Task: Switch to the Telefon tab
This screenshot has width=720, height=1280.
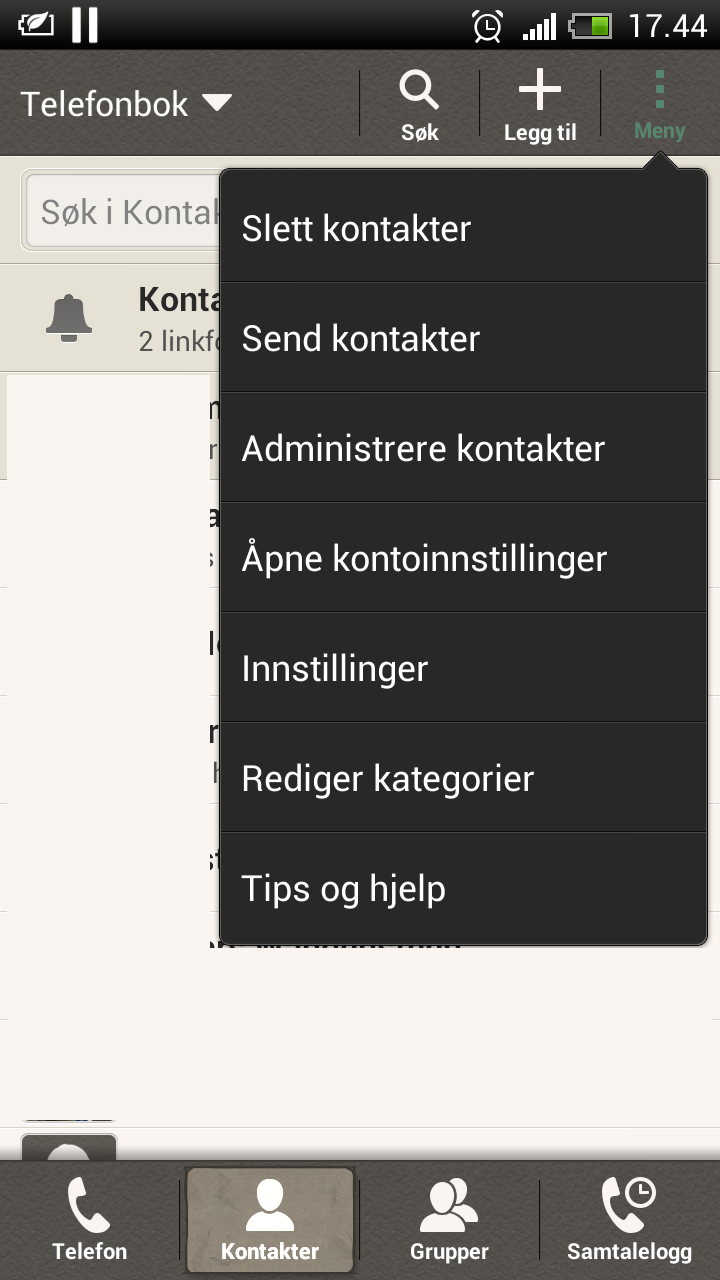Action: (90, 1220)
